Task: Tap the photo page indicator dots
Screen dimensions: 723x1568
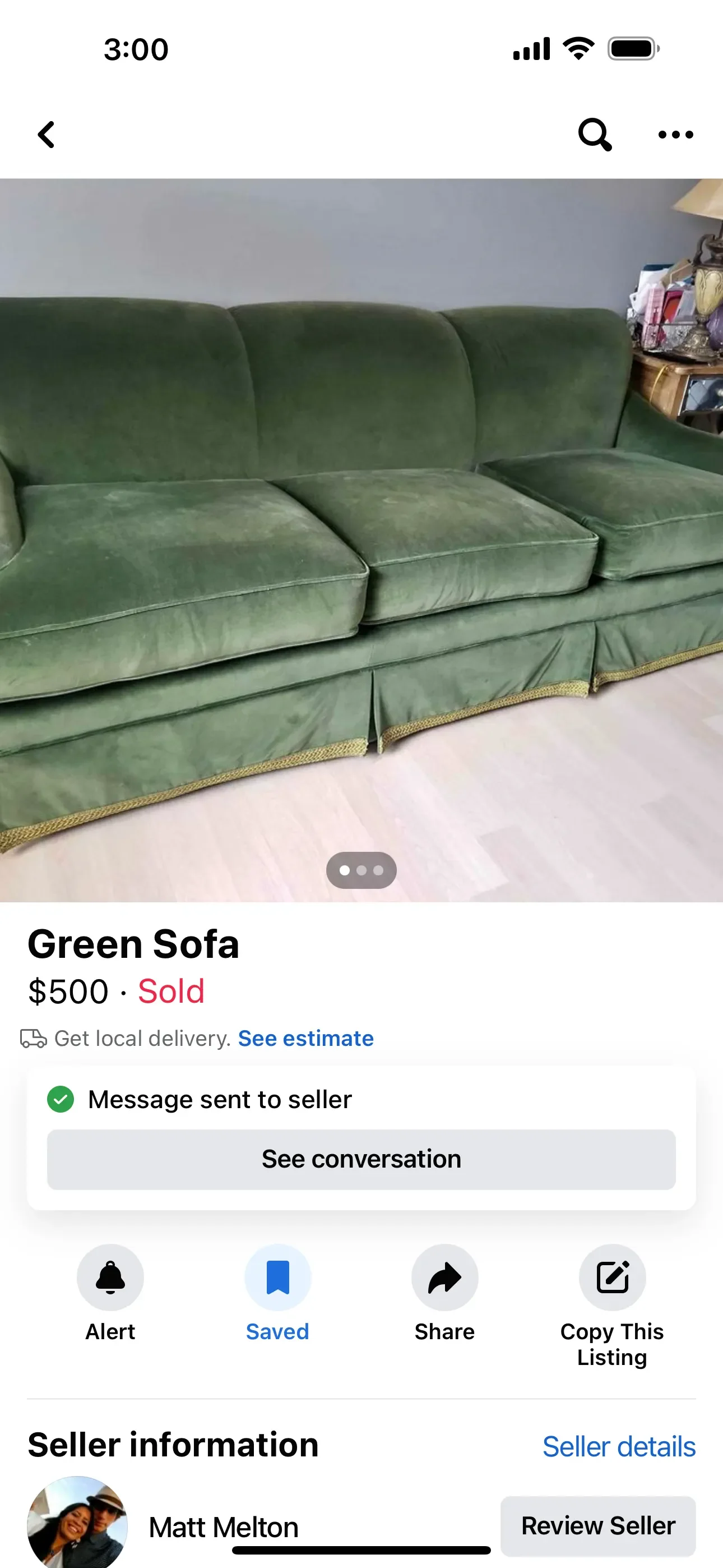Action: 361,870
